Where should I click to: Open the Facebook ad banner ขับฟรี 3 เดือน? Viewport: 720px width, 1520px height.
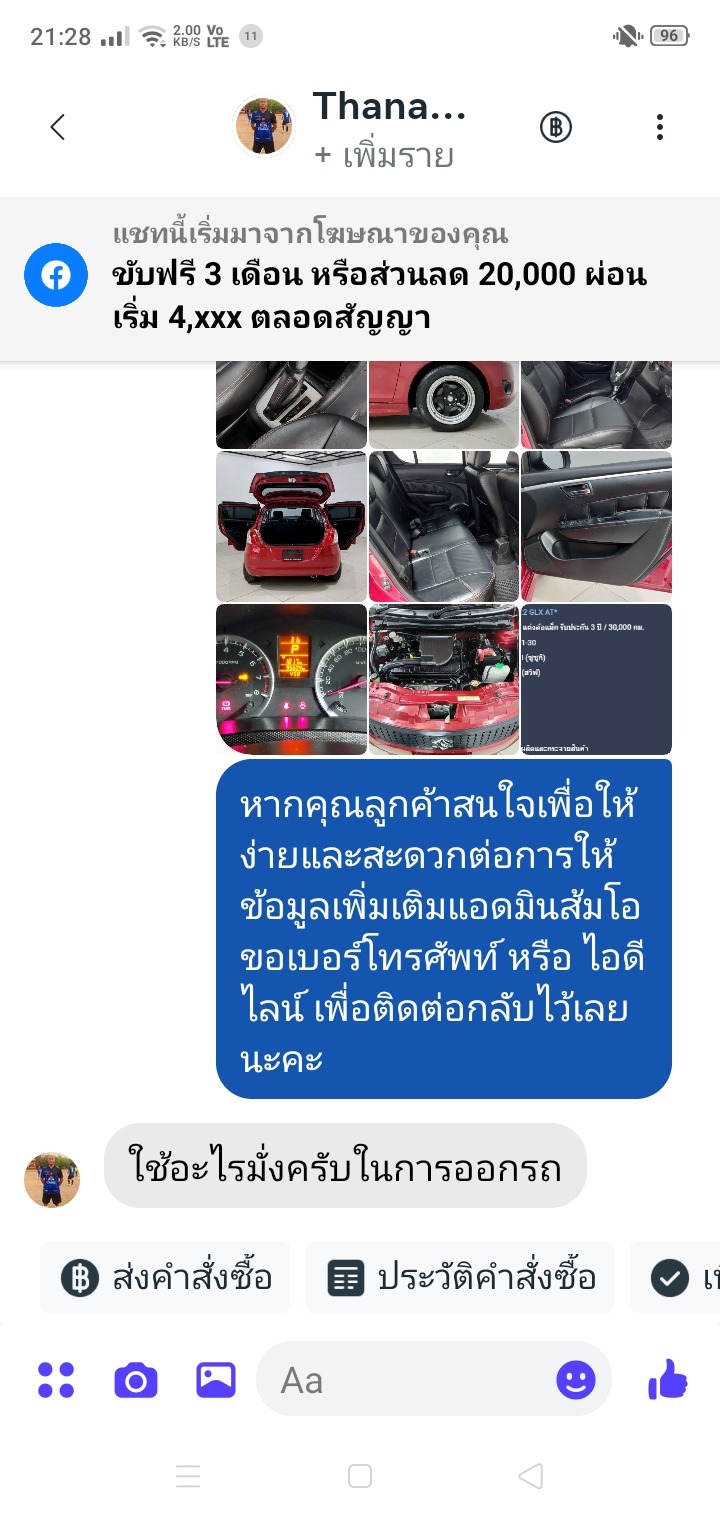(x=360, y=278)
